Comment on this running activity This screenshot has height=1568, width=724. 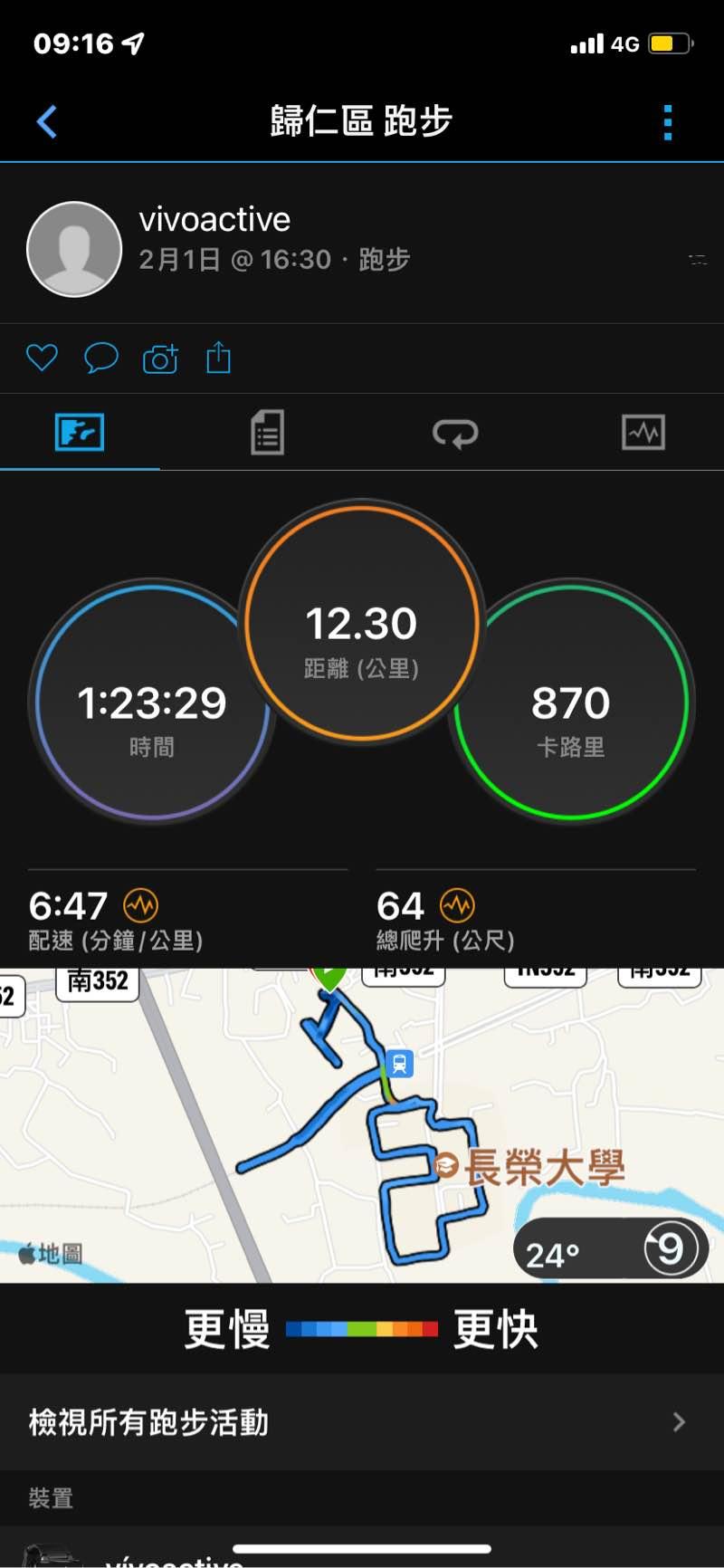pos(100,359)
